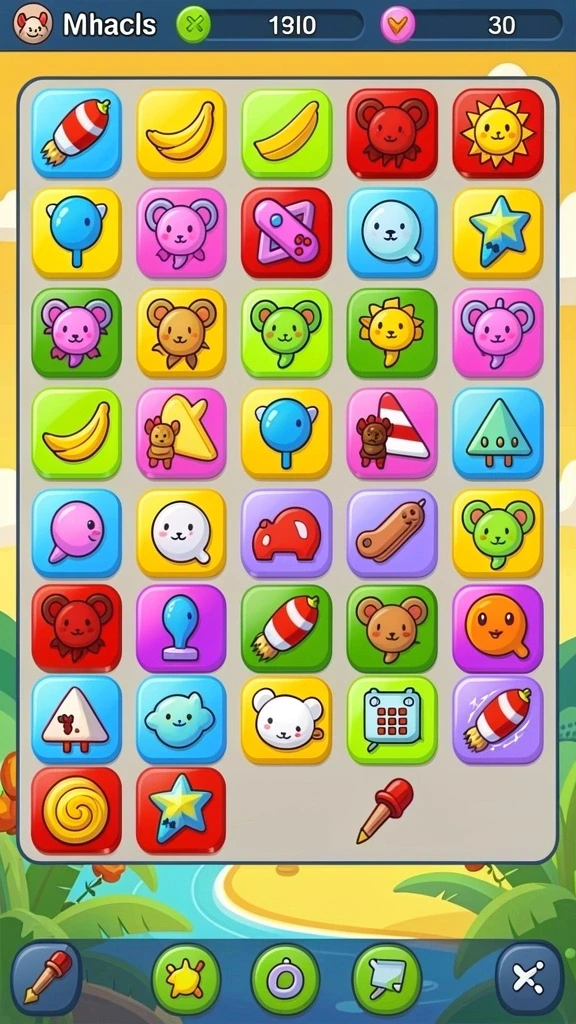Tap the blue cloud tile

coord(181,720)
